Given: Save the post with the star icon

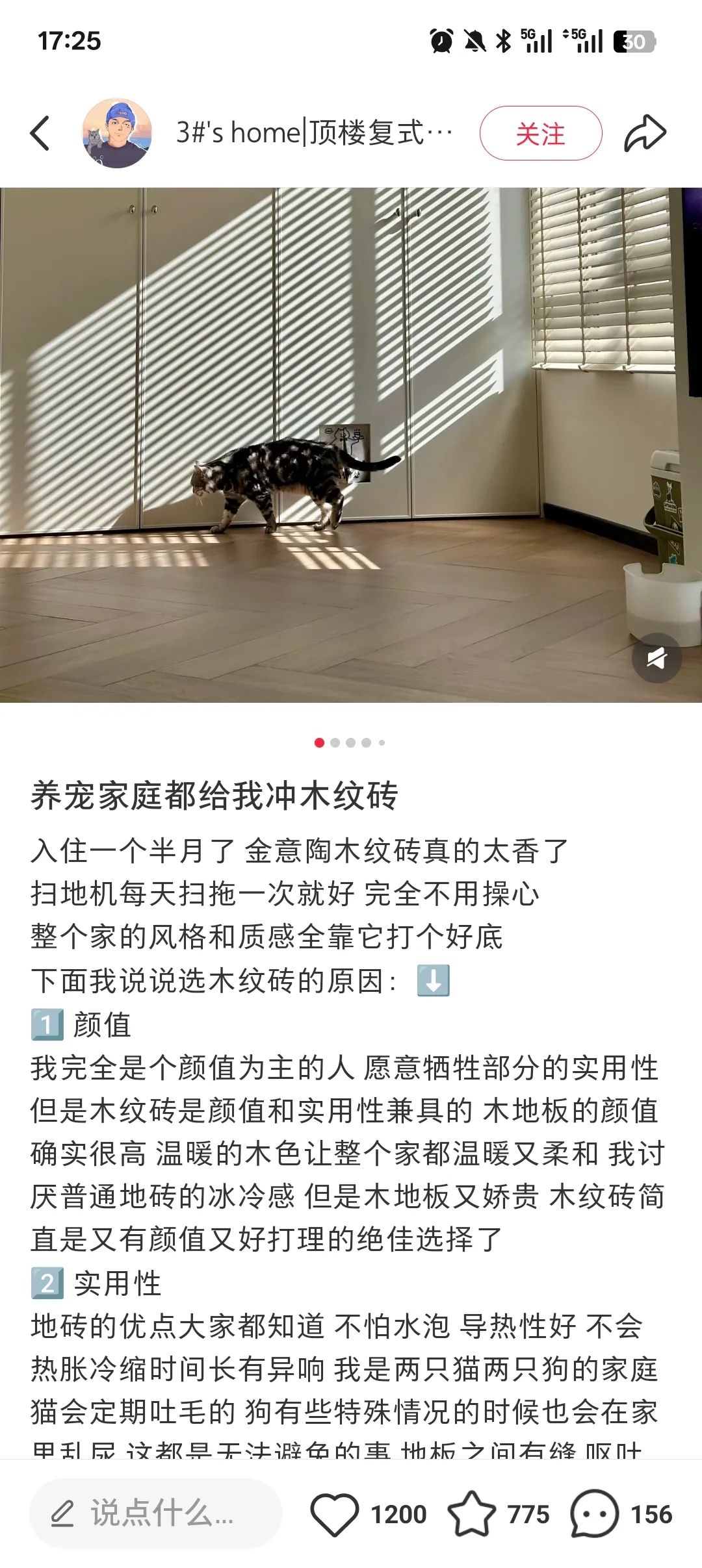Looking at the screenshot, I should pyautogui.click(x=472, y=1514).
